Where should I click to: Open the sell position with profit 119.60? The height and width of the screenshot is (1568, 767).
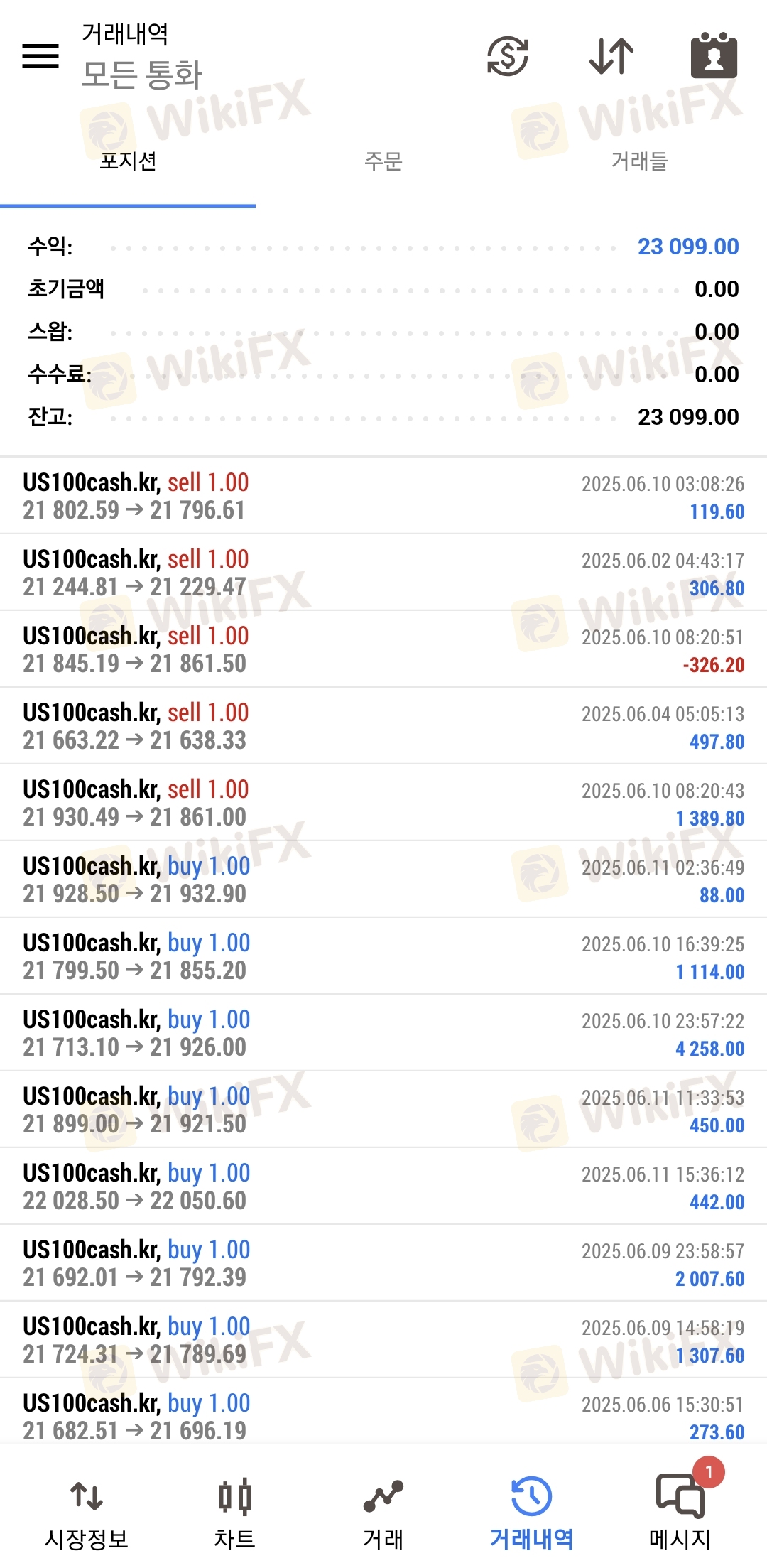pyautogui.click(x=383, y=496)
